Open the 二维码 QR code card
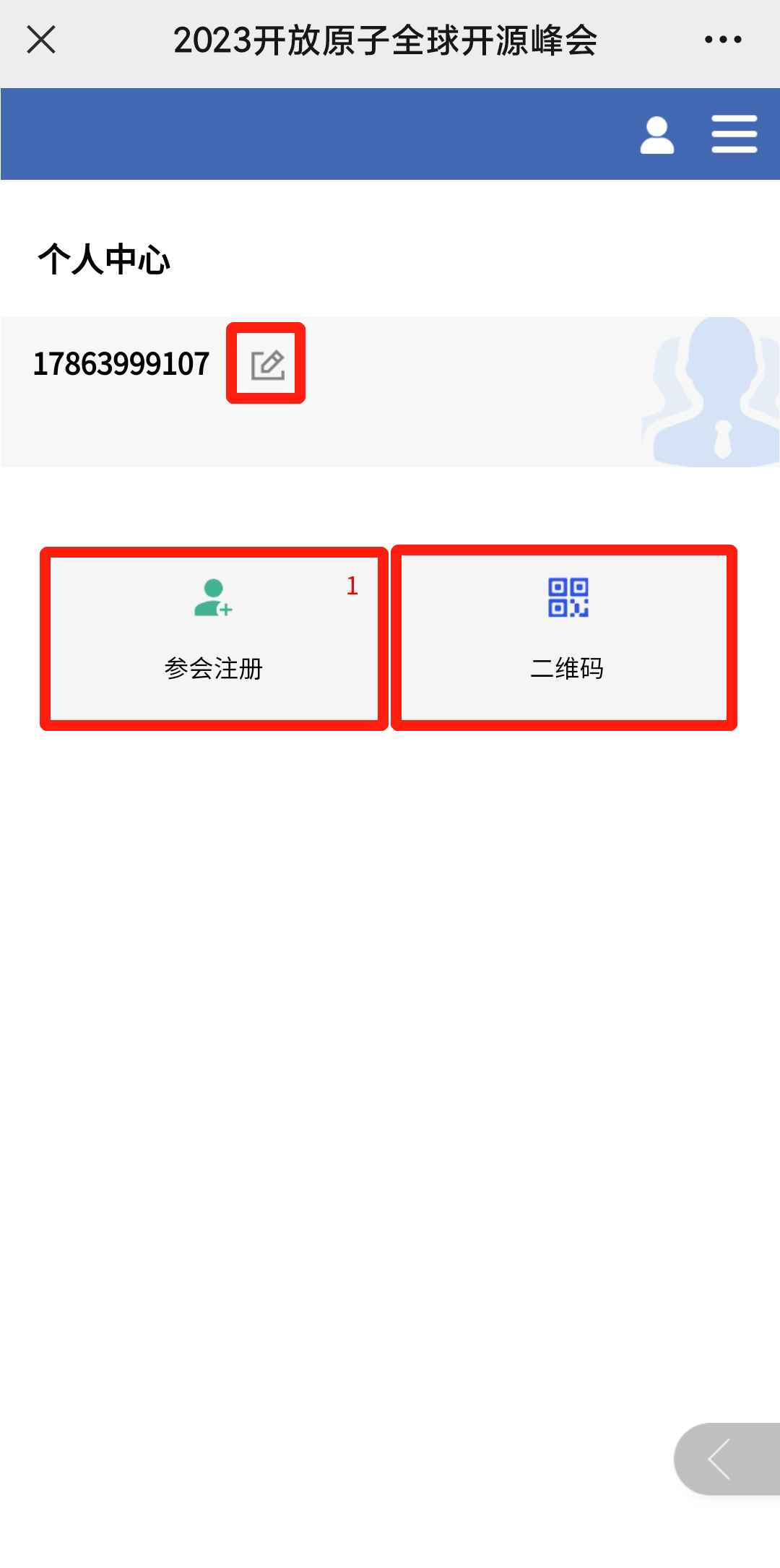 click(x=564, y=638)
